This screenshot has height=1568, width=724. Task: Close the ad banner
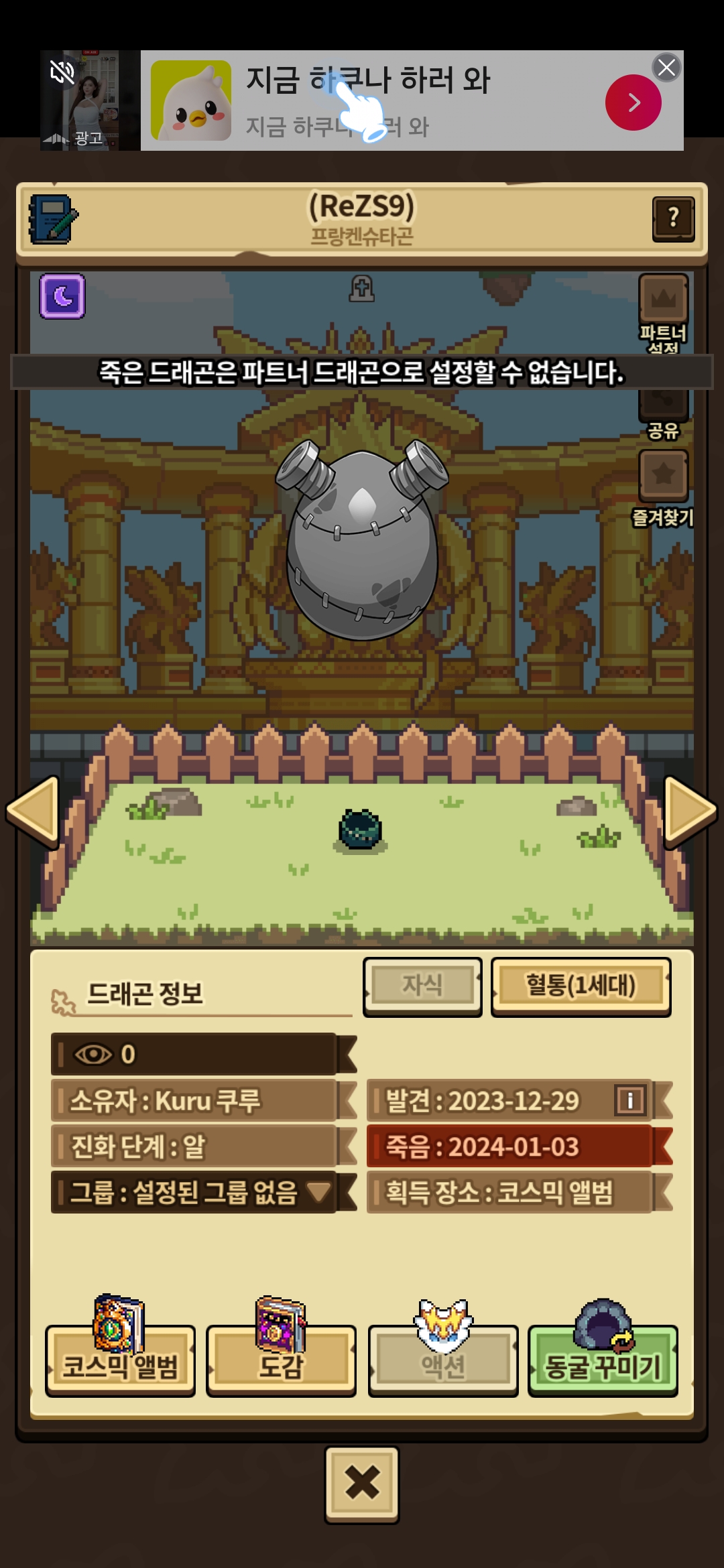[666, 68]
